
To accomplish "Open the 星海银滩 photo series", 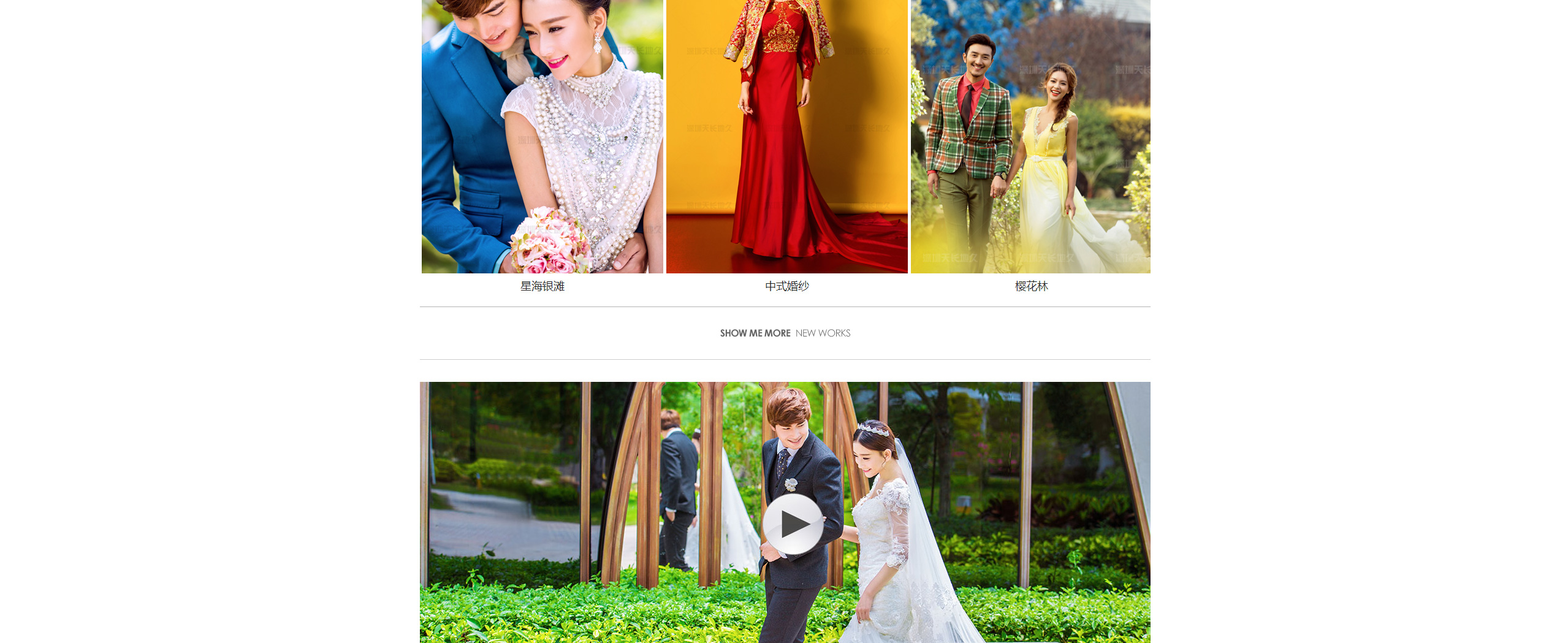I will (542, 286).
